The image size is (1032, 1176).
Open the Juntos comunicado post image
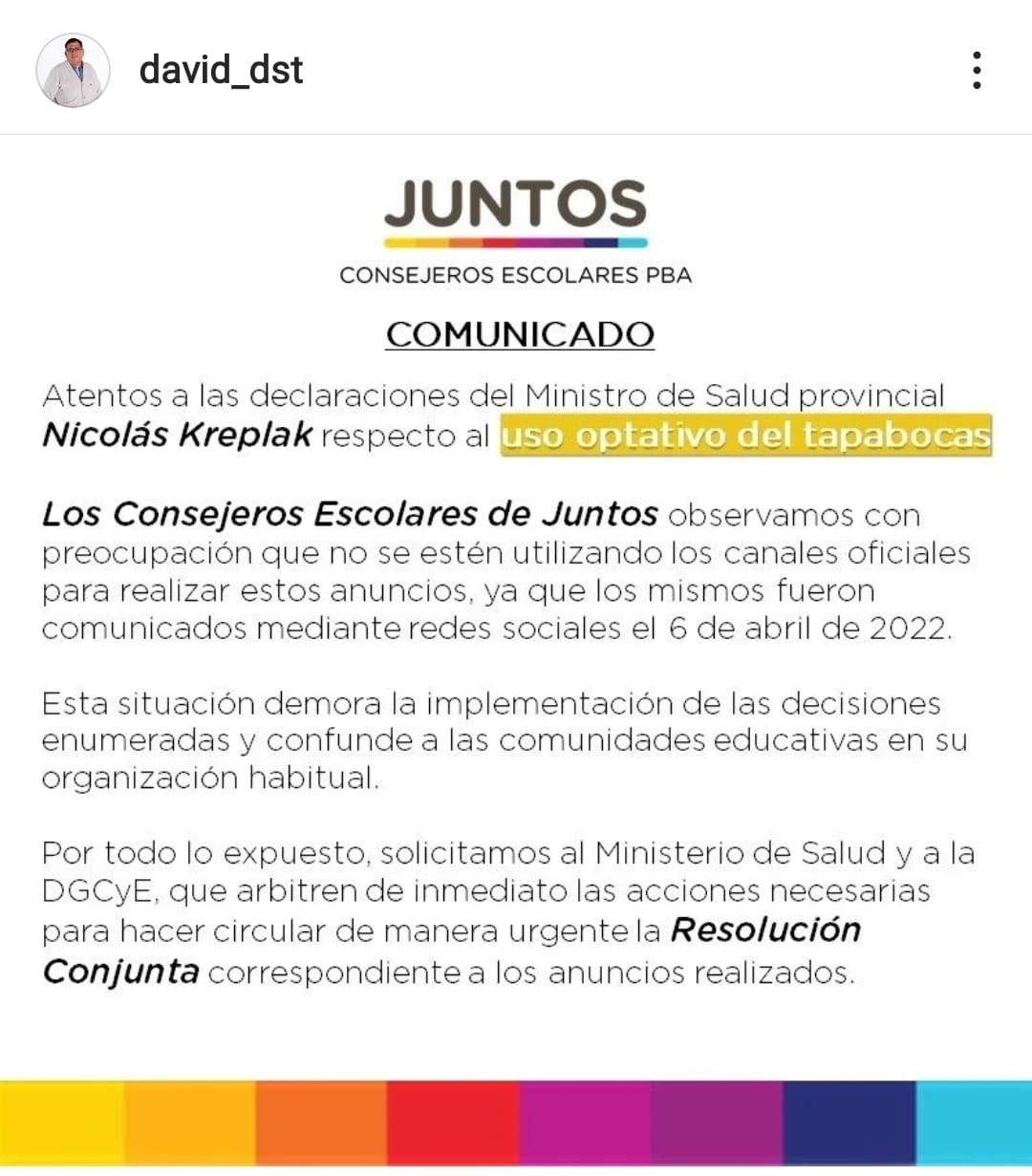516,650
